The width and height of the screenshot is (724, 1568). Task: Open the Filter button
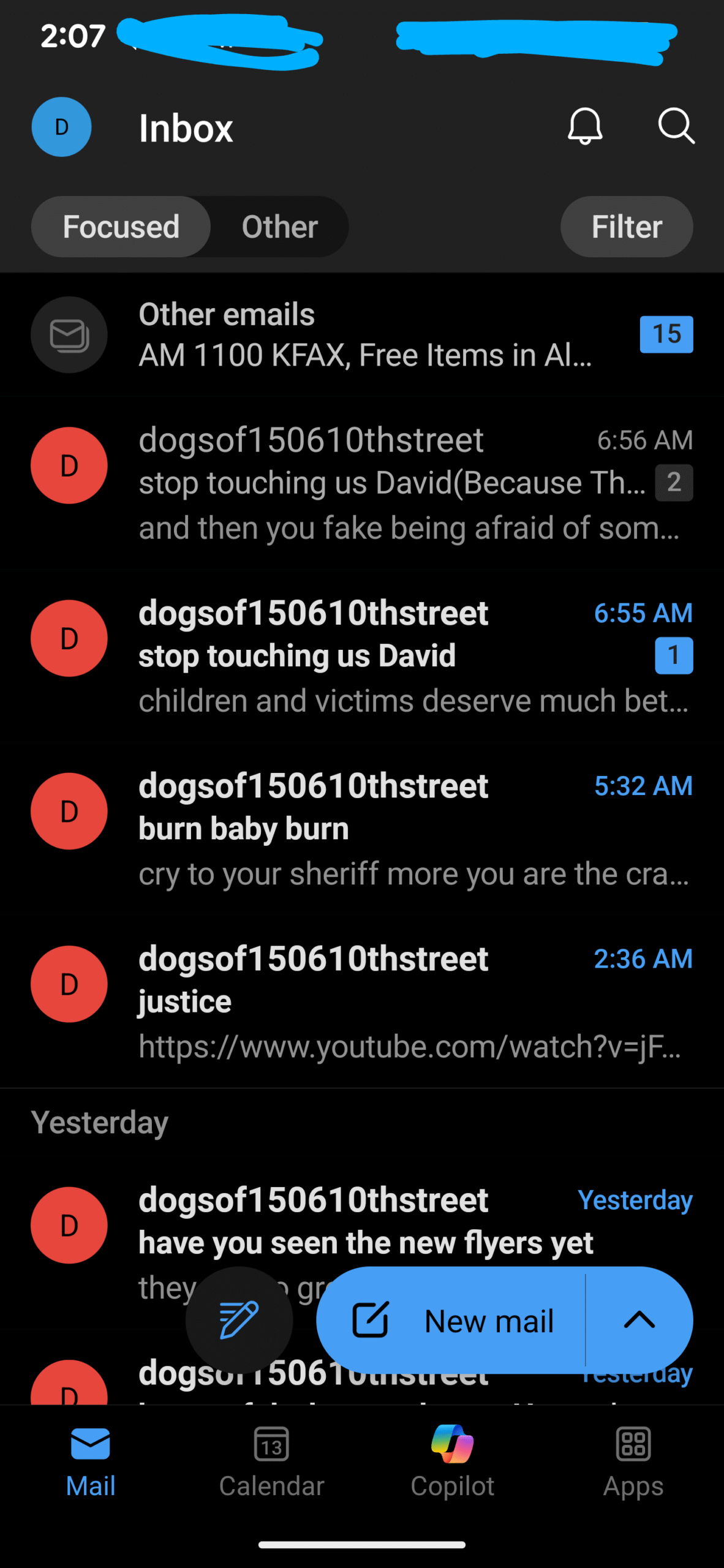coord(626,227)
